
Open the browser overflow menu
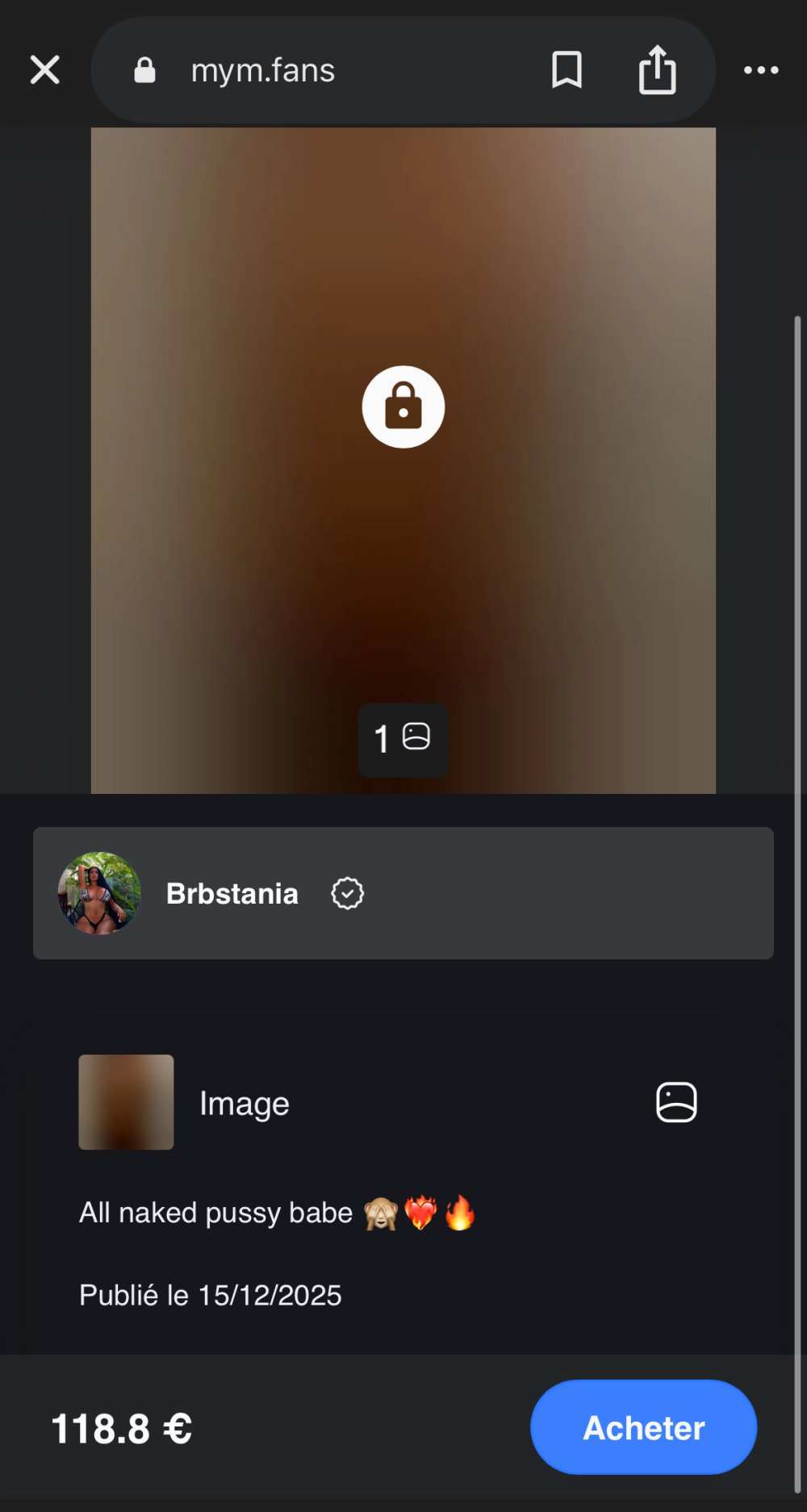(760, 70)
